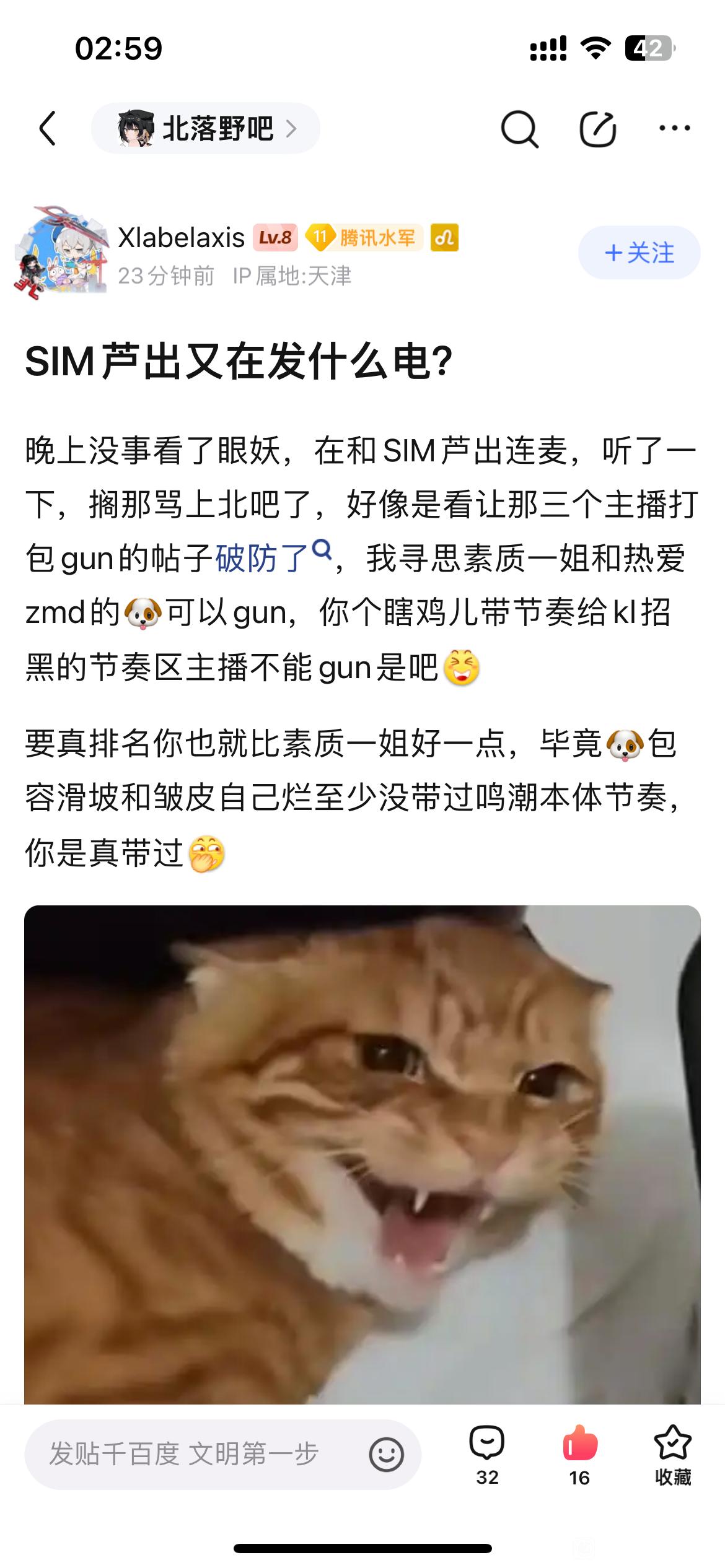
Task: Open the emoji picker smiley icon
Action: (x=386, y=1454)
